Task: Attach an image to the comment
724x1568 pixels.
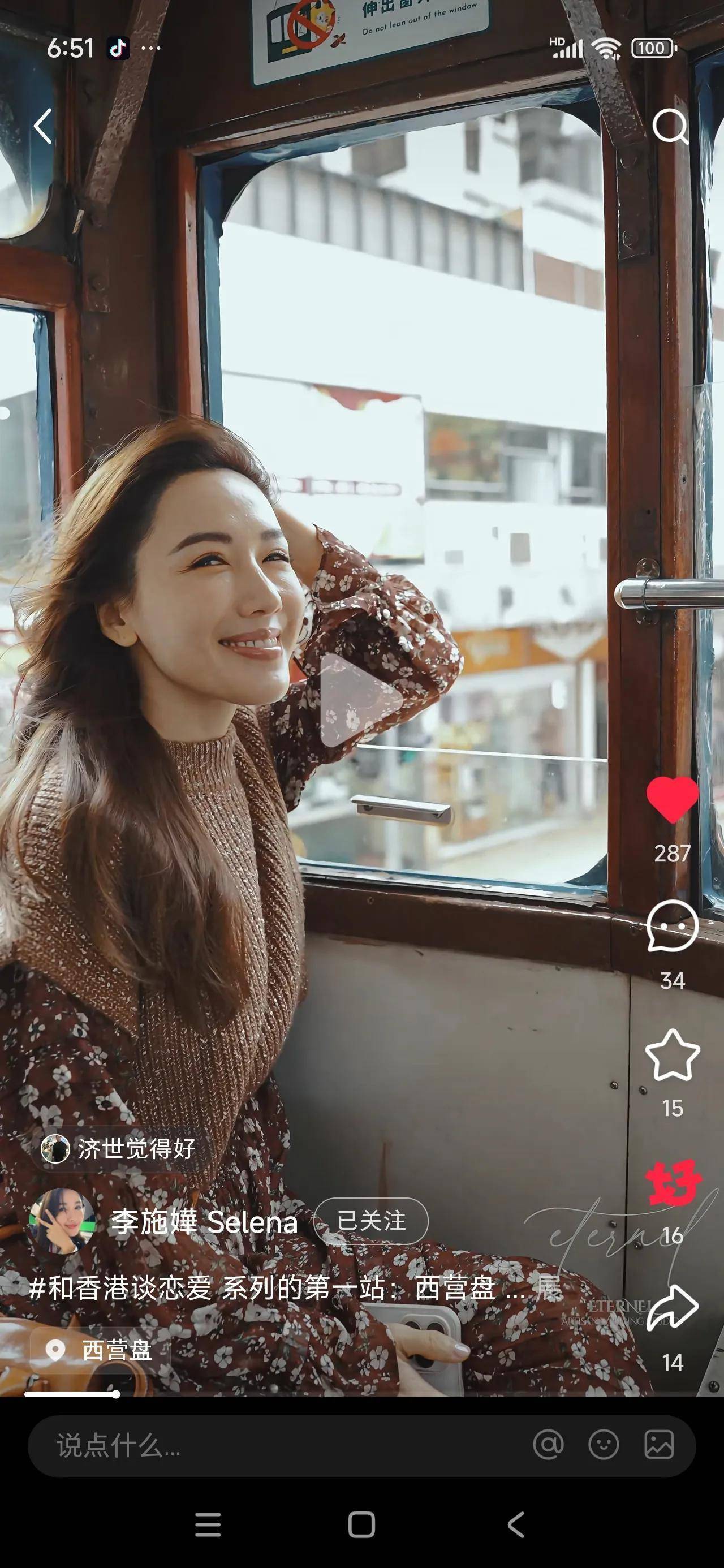Action: tap(659, 1445)
